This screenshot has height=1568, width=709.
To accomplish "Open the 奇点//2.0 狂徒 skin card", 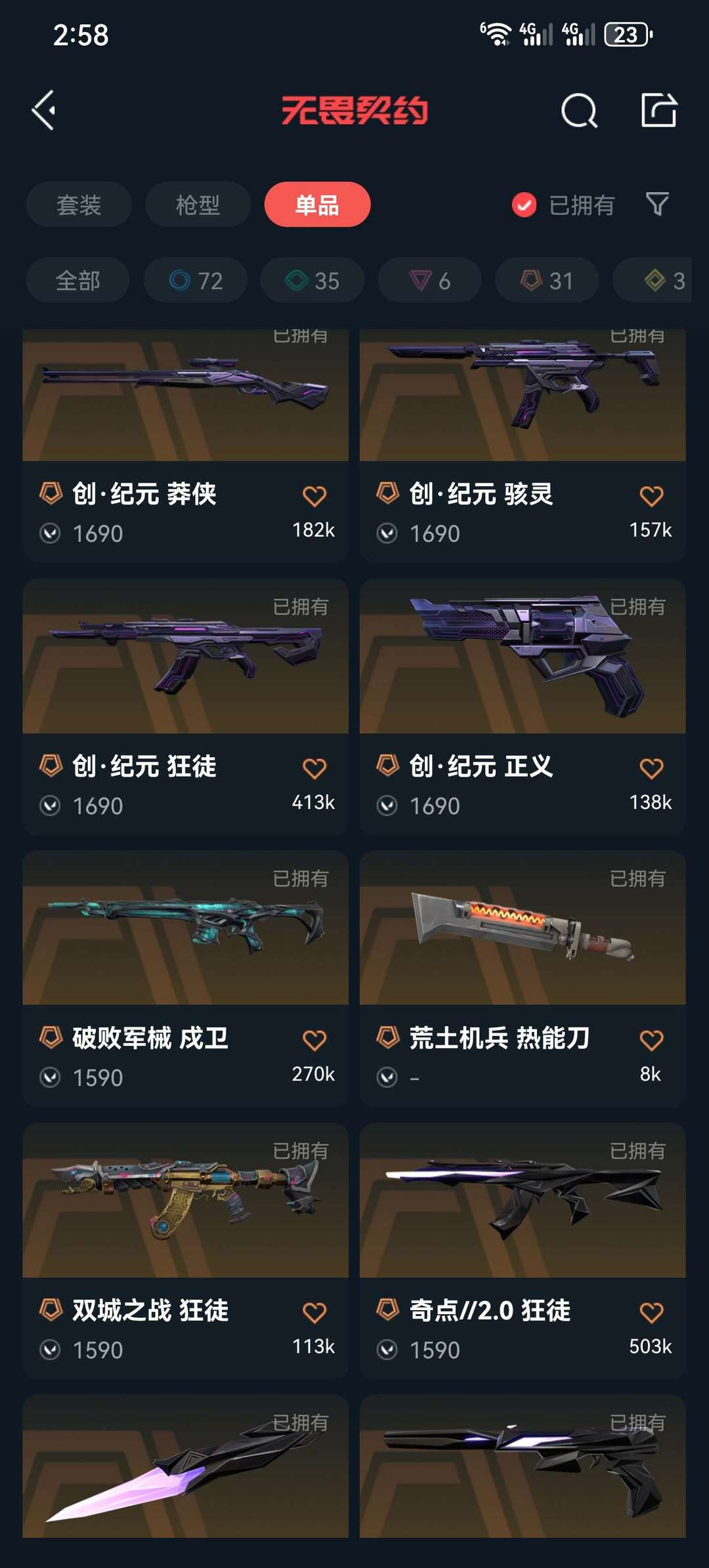I will click(x=523, y=1251).
